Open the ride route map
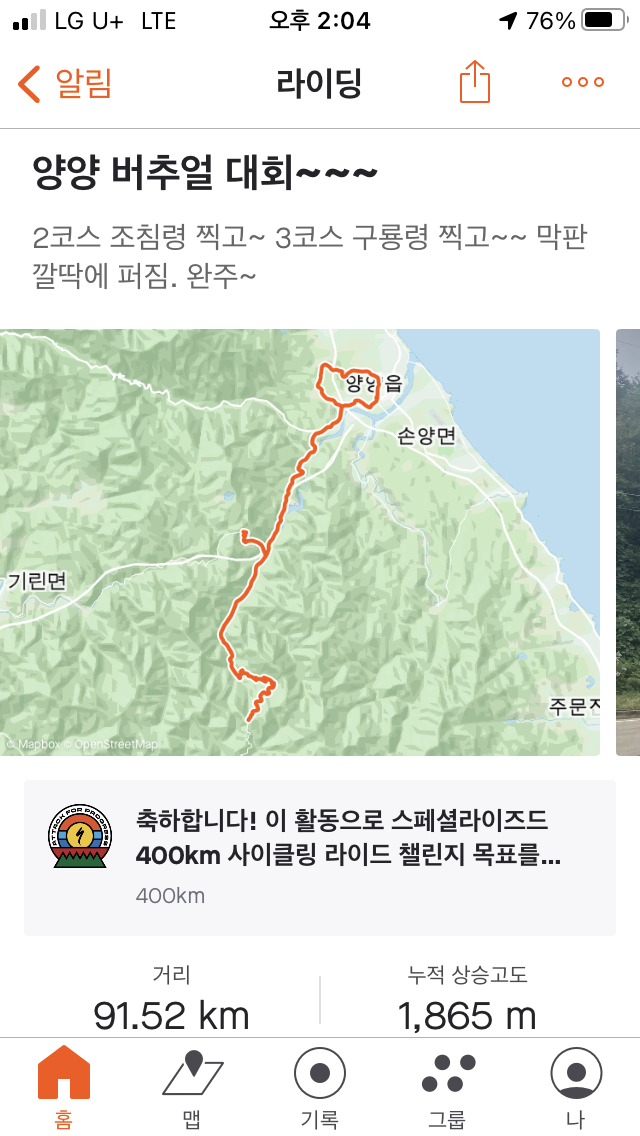640x1136 pixels. tap(299, 542)
